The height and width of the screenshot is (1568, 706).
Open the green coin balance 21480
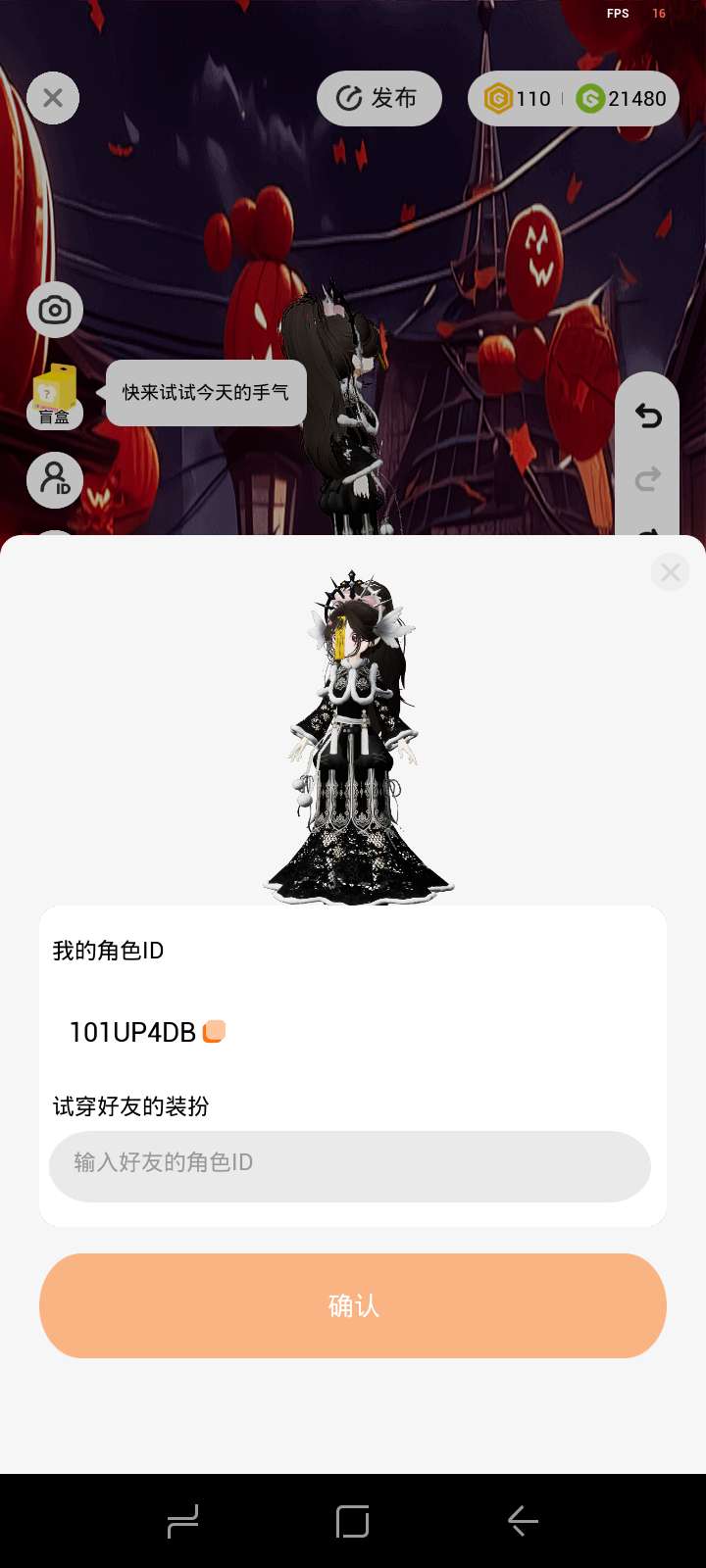[x=622, y=98]
